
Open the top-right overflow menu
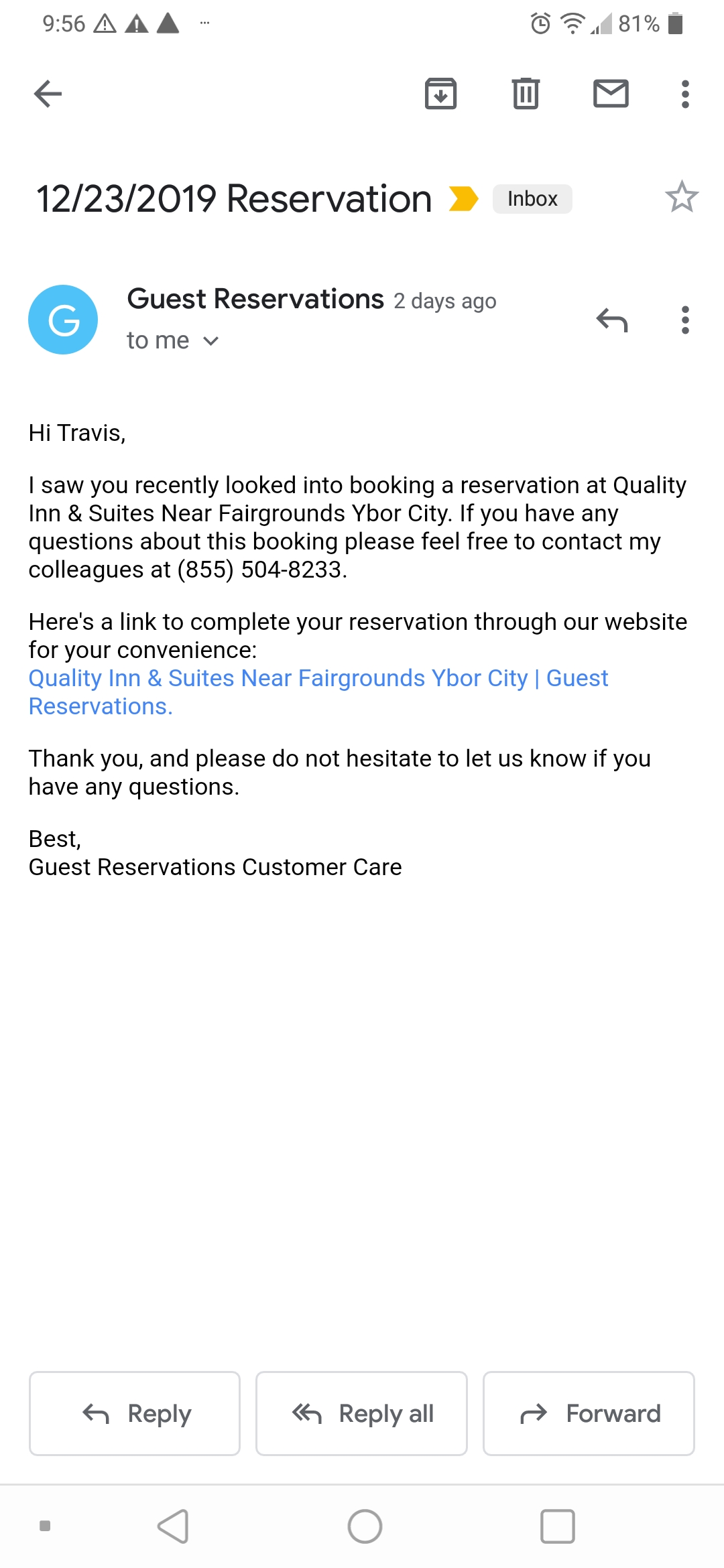point(685,94)
